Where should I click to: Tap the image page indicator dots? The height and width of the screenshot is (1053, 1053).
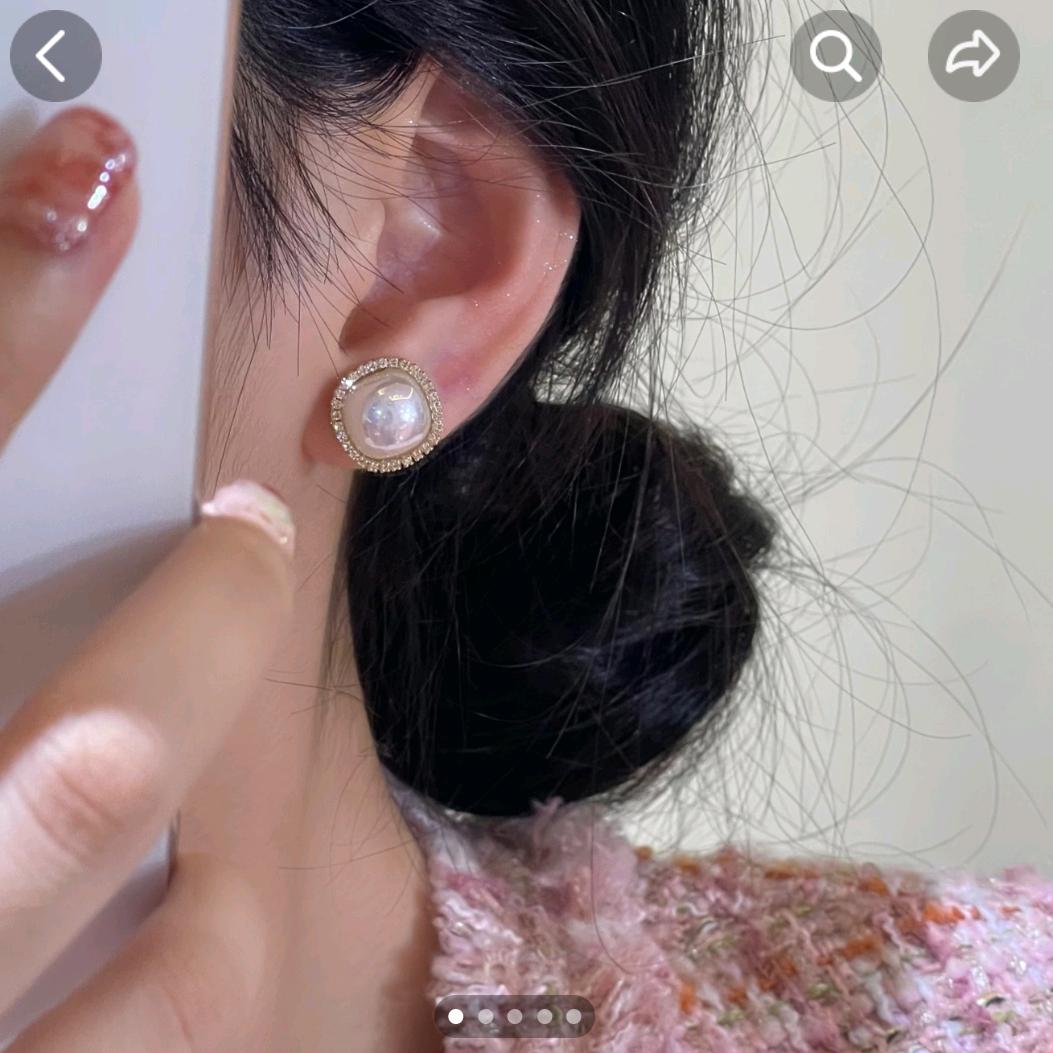click(x=514, y=1016)
